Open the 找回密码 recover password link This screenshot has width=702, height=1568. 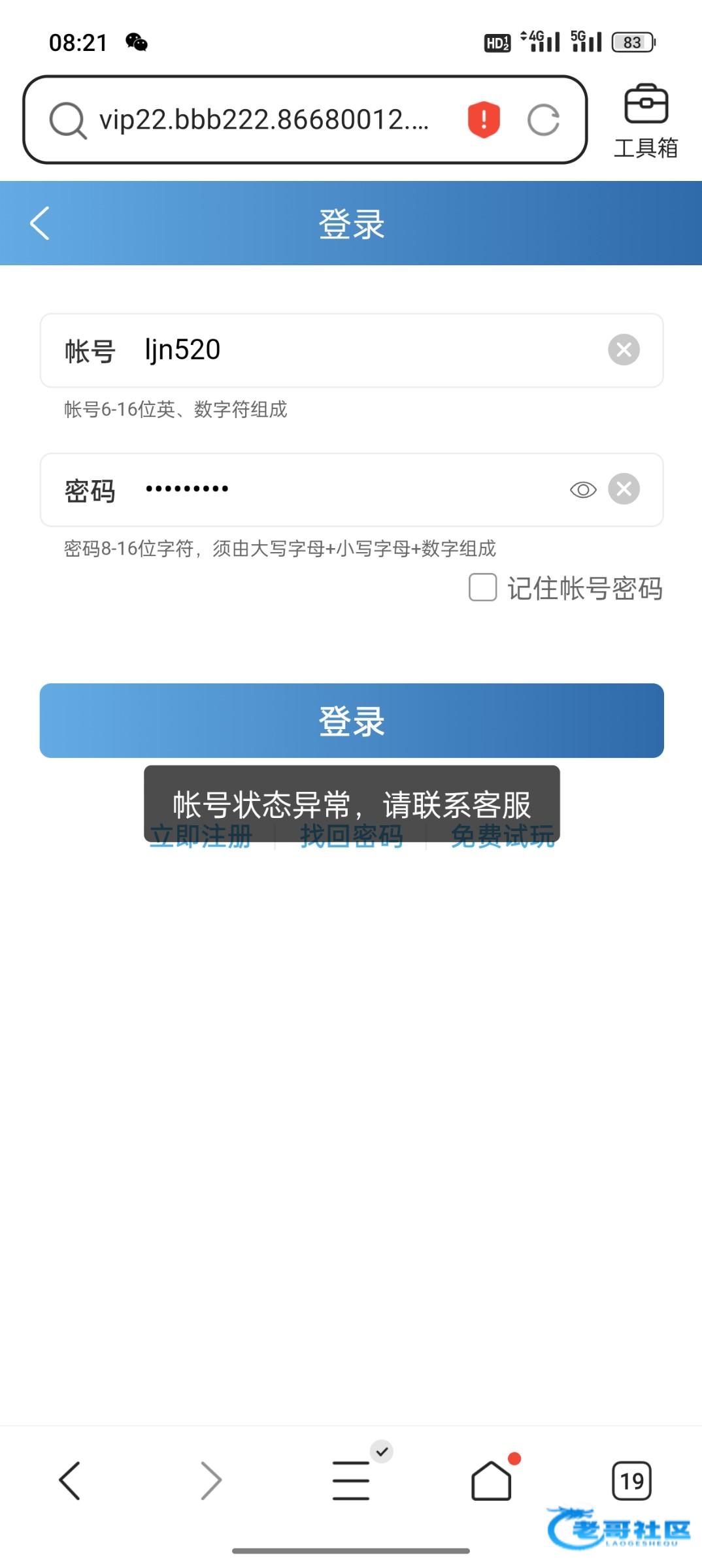352,836
